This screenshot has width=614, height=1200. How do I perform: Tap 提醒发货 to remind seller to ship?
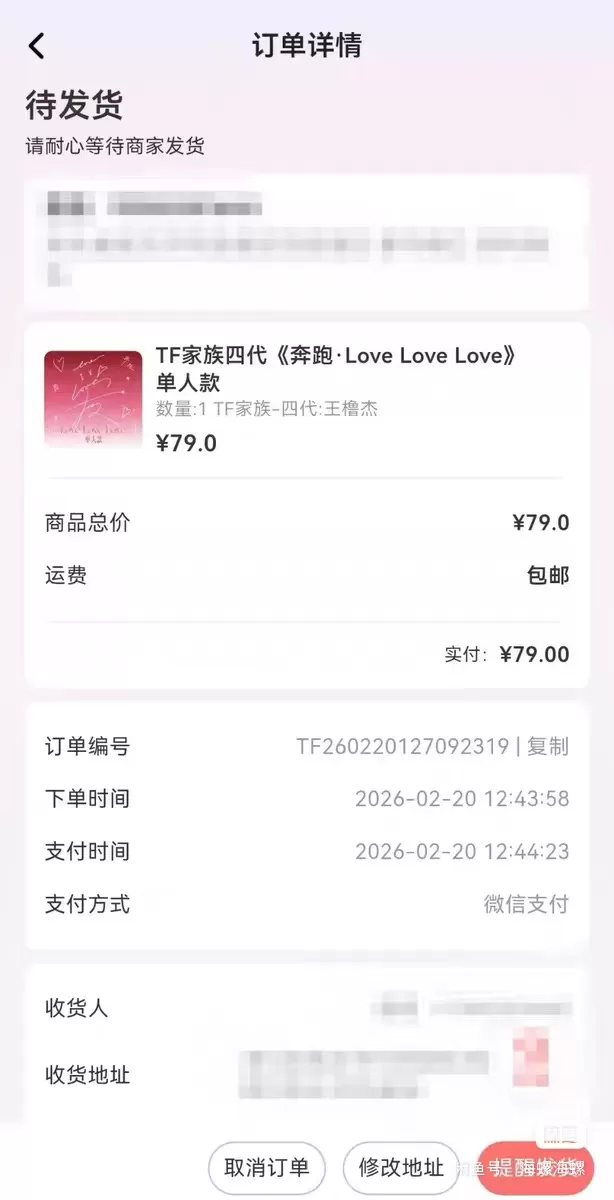click(536, 1167)
